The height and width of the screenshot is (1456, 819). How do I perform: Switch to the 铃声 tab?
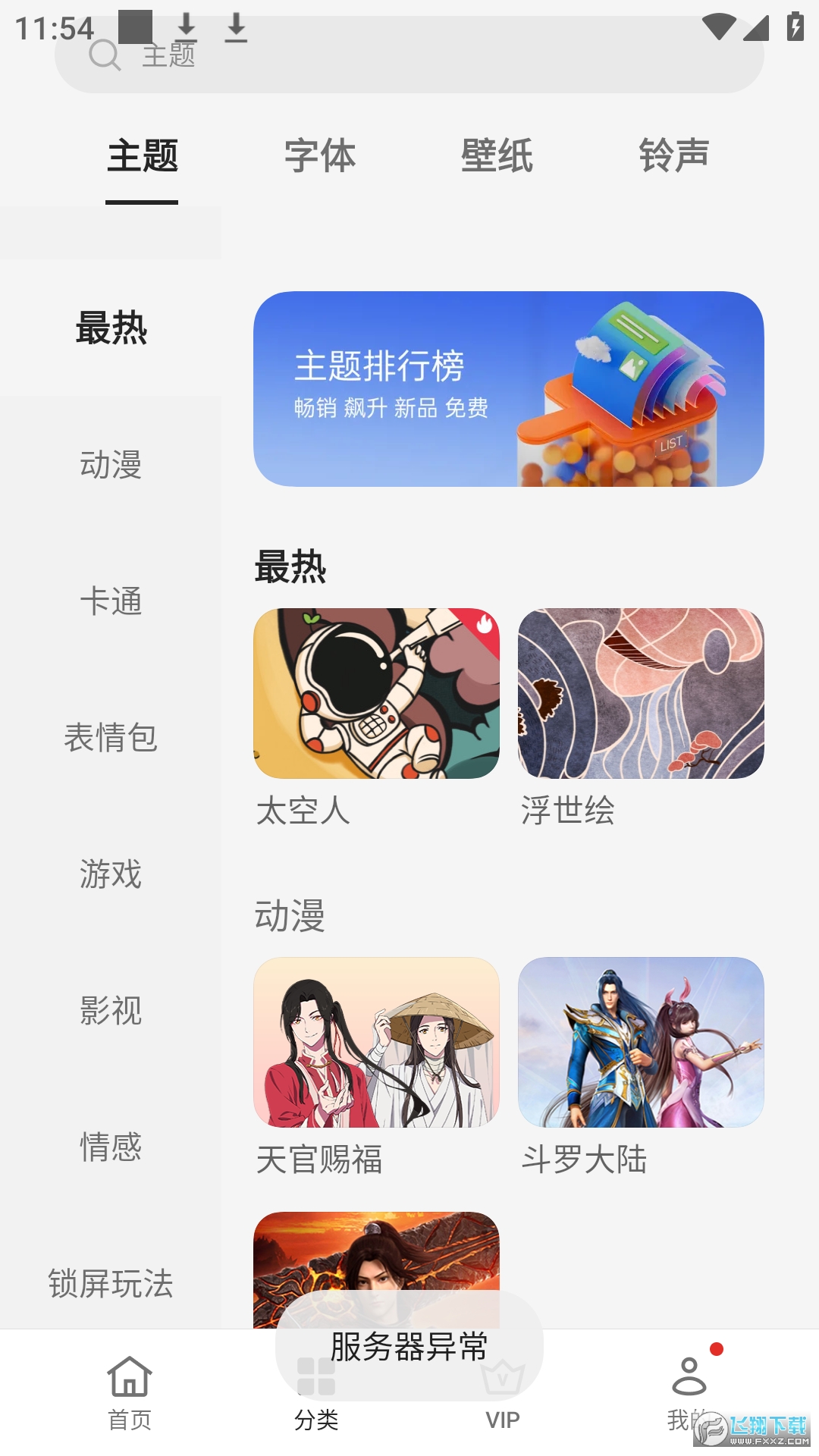673,156
